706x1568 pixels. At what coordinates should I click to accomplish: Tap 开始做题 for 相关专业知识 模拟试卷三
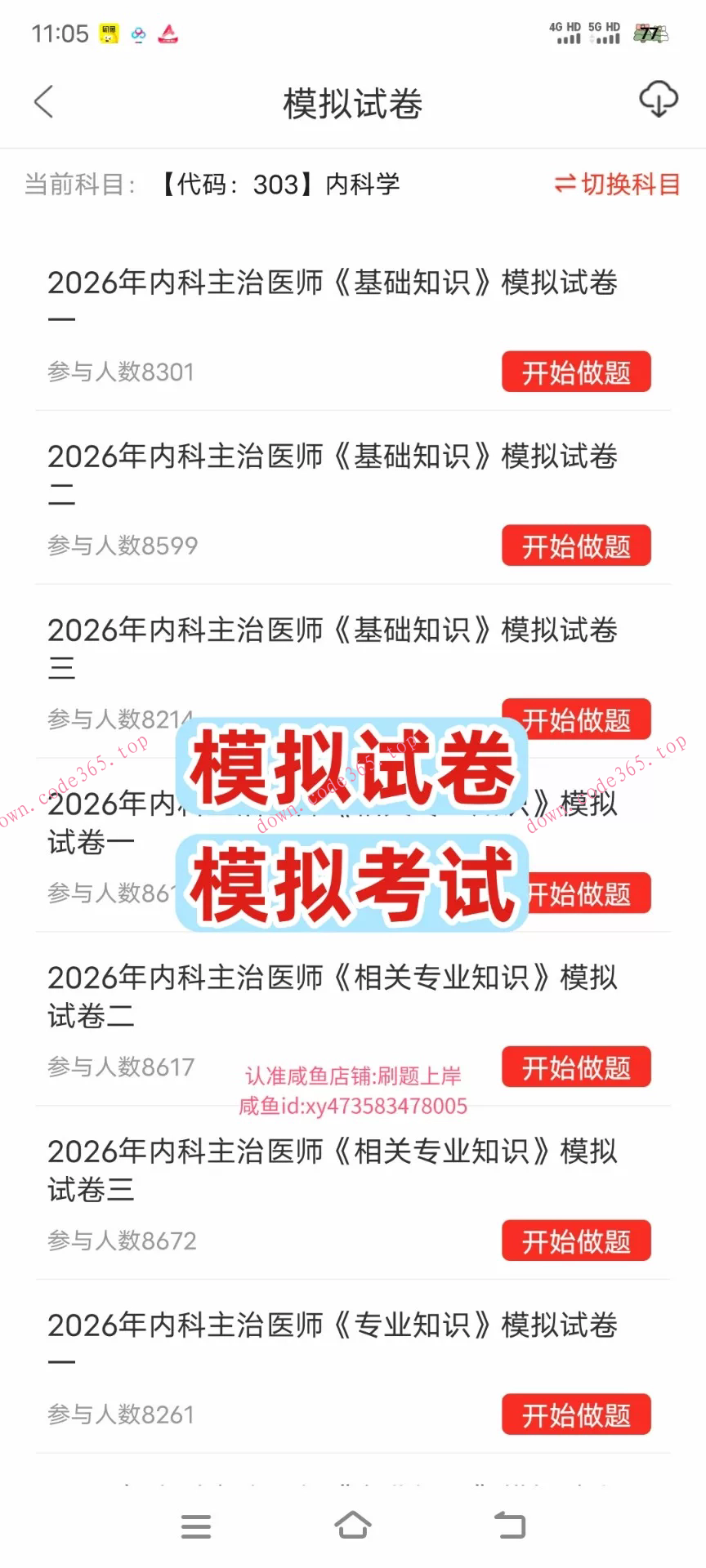tap(576, 1240)
